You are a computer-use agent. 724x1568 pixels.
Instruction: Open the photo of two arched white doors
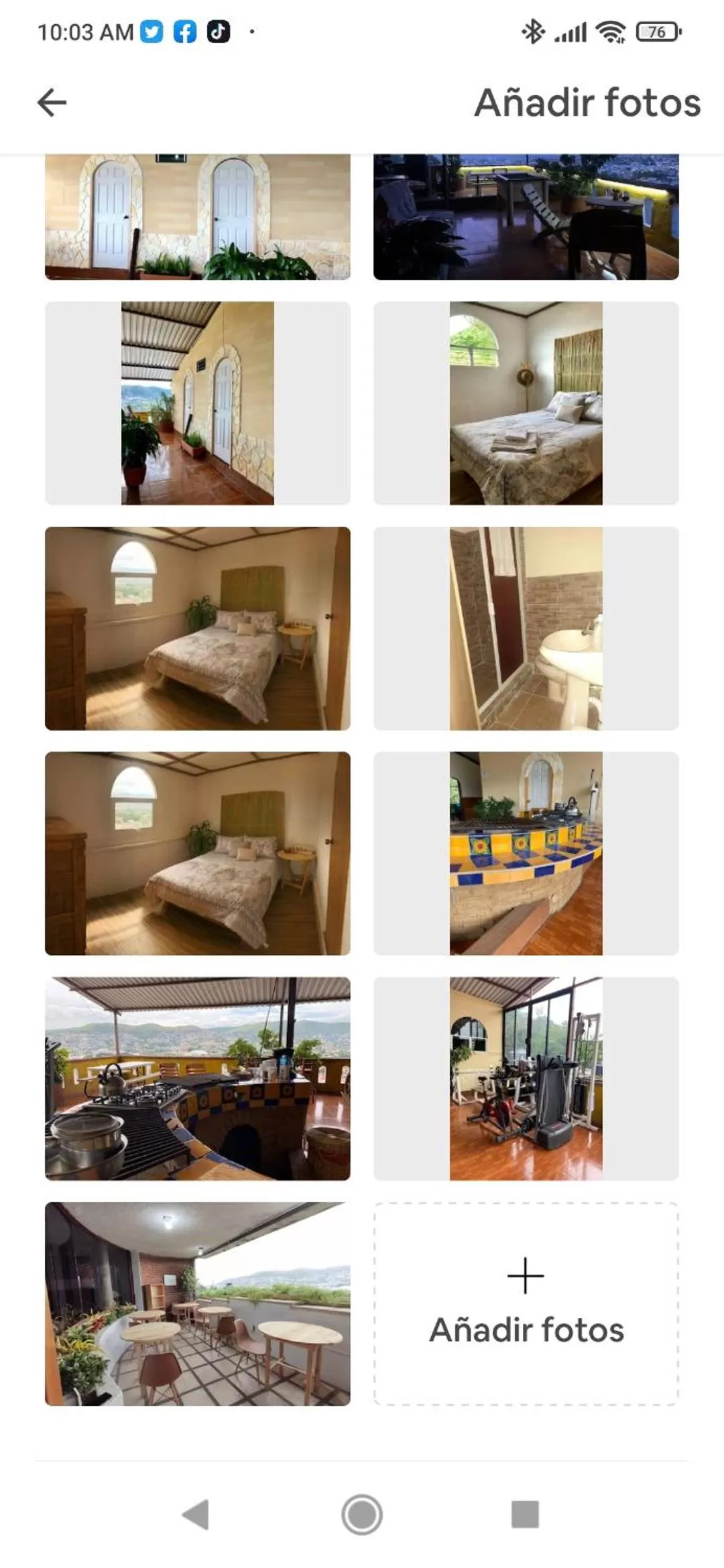point(197,216)
